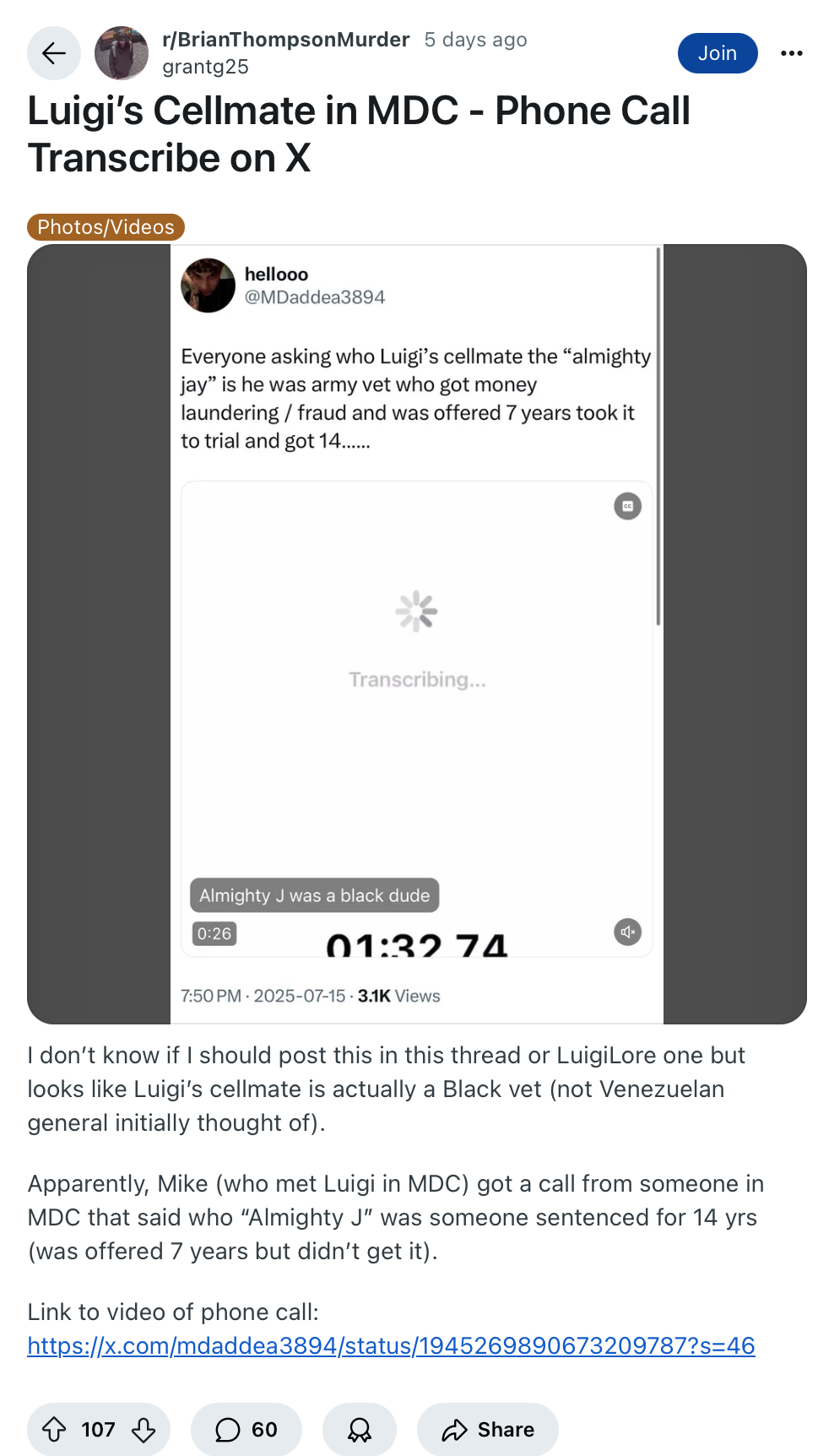818x1456 pixels.
Task: Select the Photos/Videos flair chip
Action: pos(106,227)
